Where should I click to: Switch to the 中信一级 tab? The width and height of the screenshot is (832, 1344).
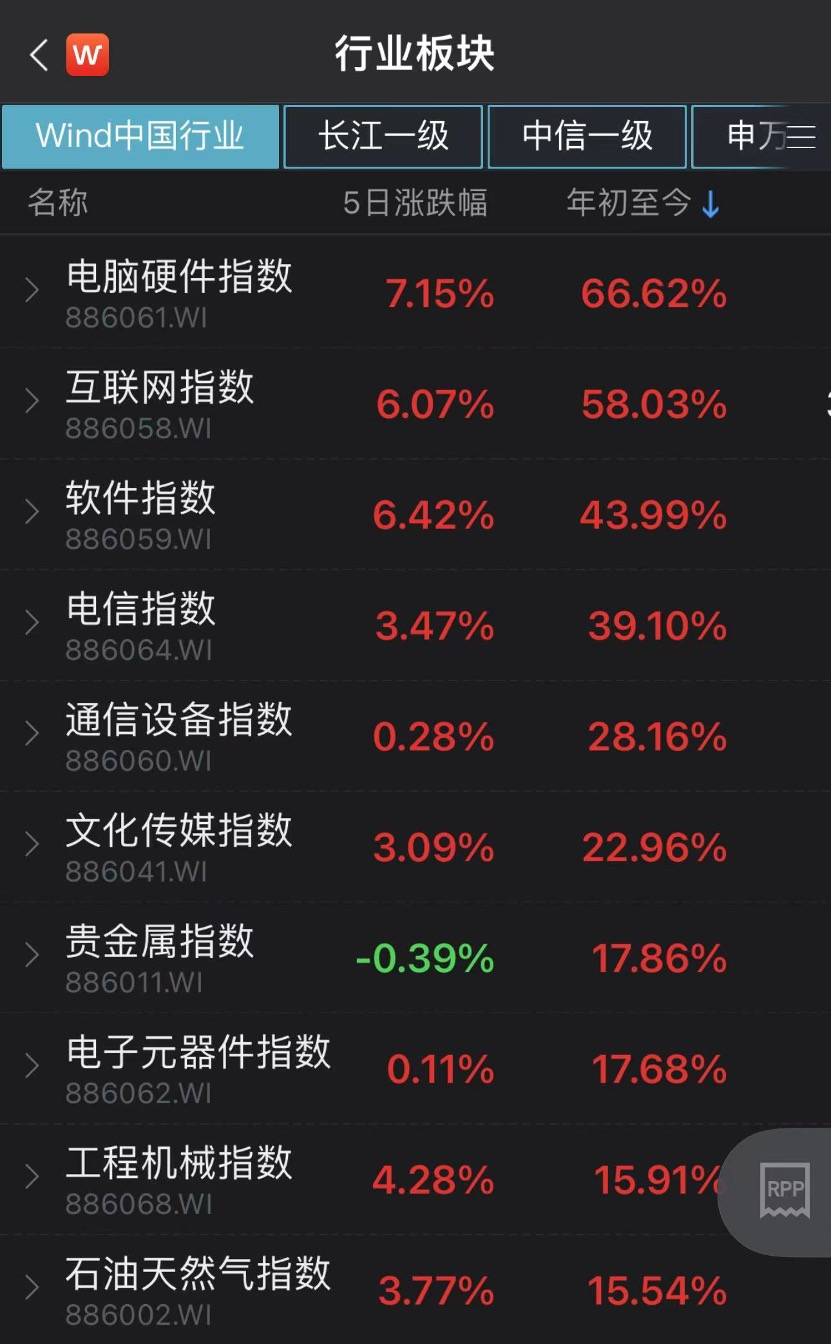coord(588,136)
